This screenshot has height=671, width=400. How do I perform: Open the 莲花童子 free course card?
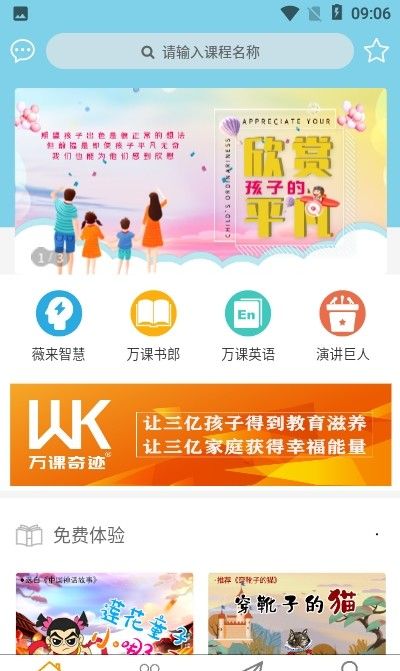click(x=104, y=613)
